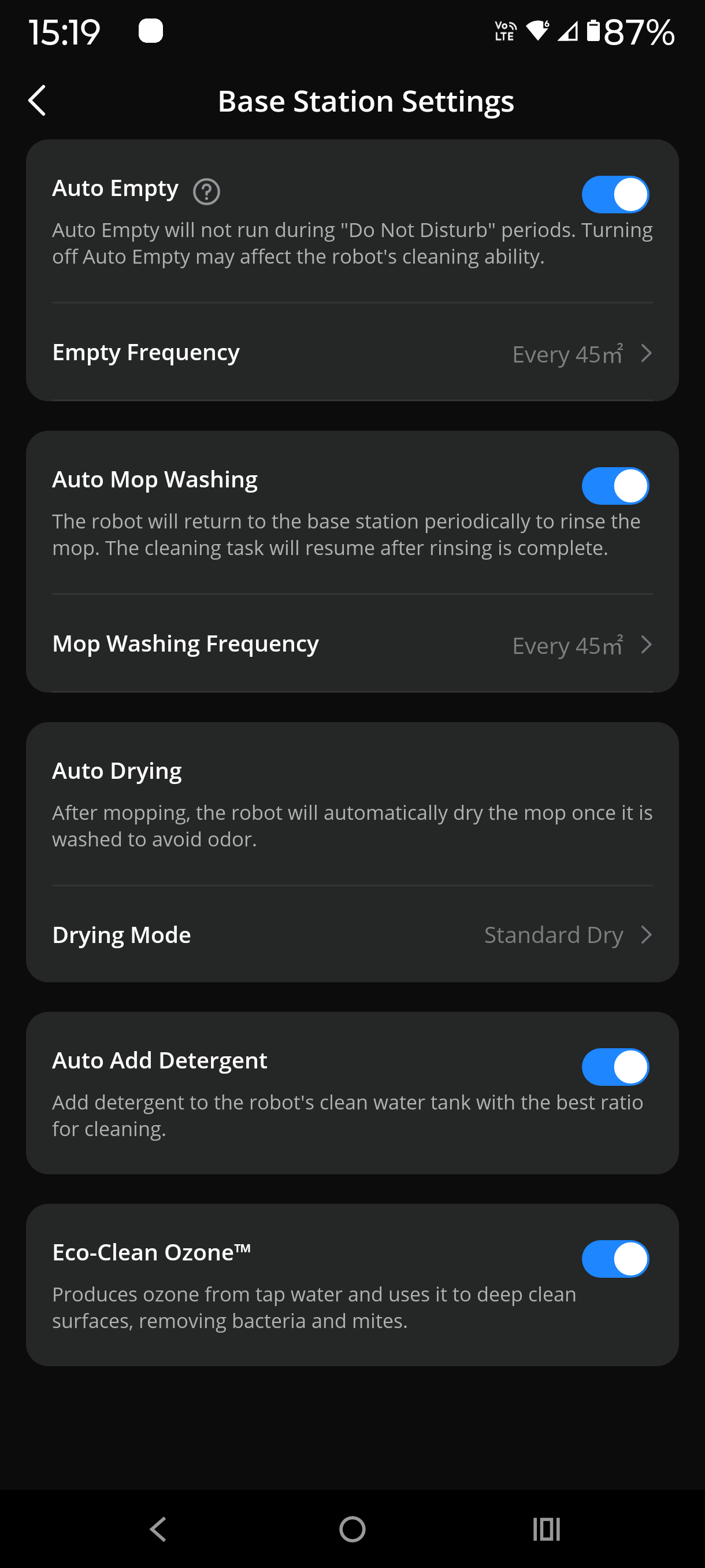Toggle Auto Add Detergent off
Screen dimensions: 705x1568
[615, 1067]
